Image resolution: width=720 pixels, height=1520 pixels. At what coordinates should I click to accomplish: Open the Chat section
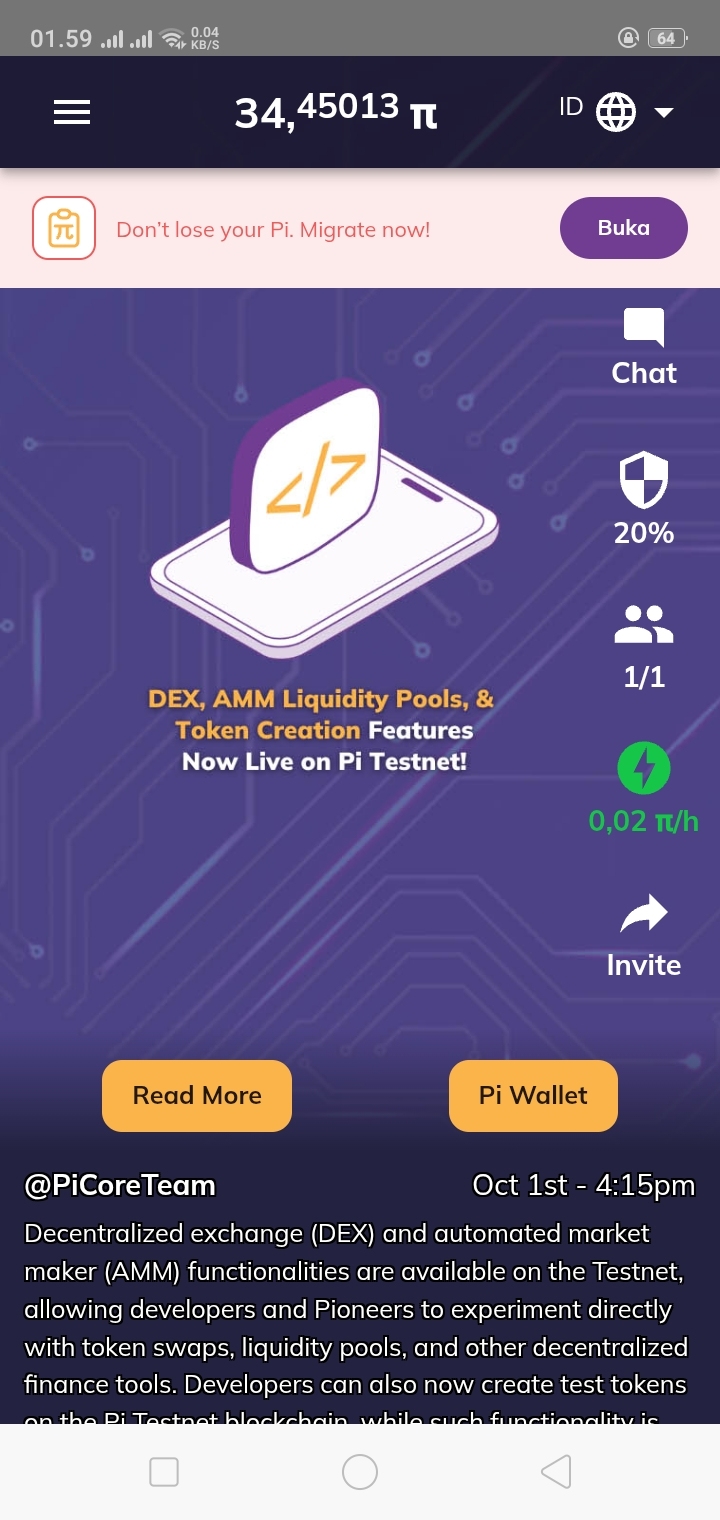(x=644, y=348)
